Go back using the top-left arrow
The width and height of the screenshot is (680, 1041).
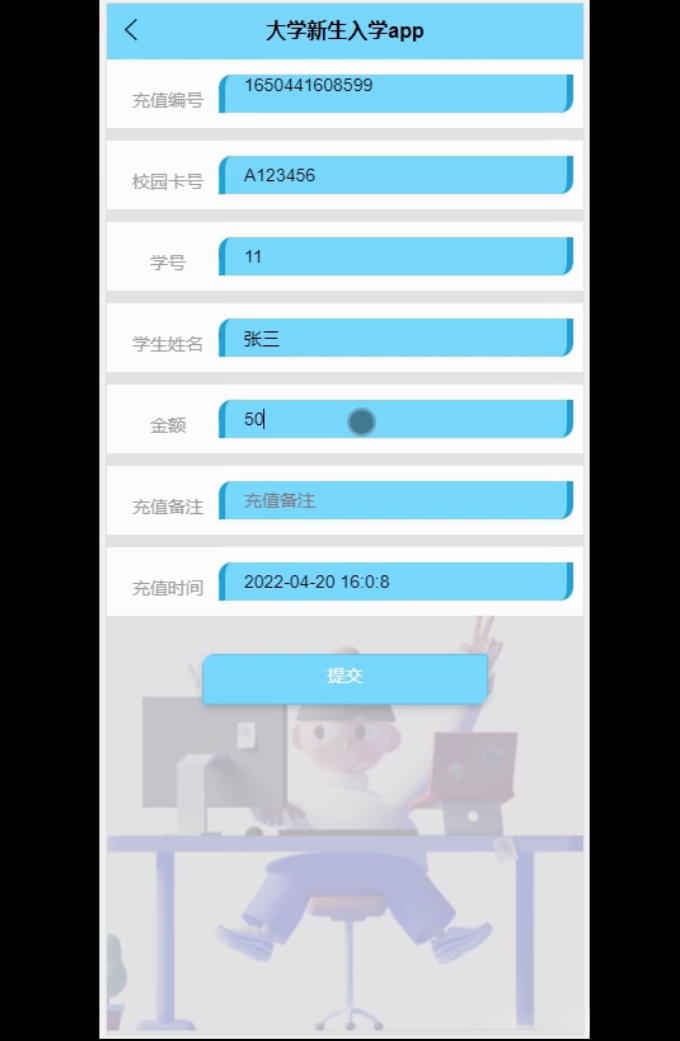[x=131, y=30]
